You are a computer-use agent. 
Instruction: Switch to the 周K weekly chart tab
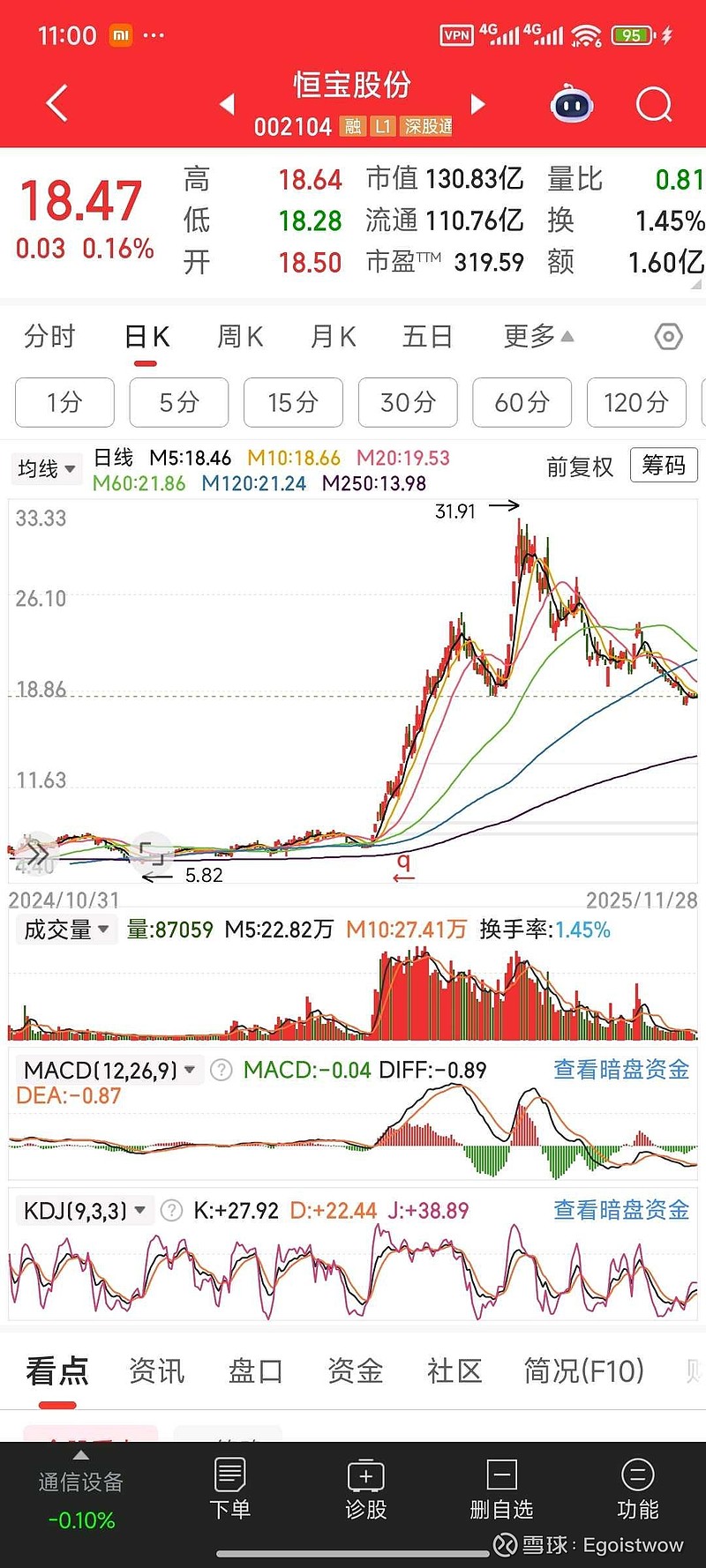(x=238, y=336)
